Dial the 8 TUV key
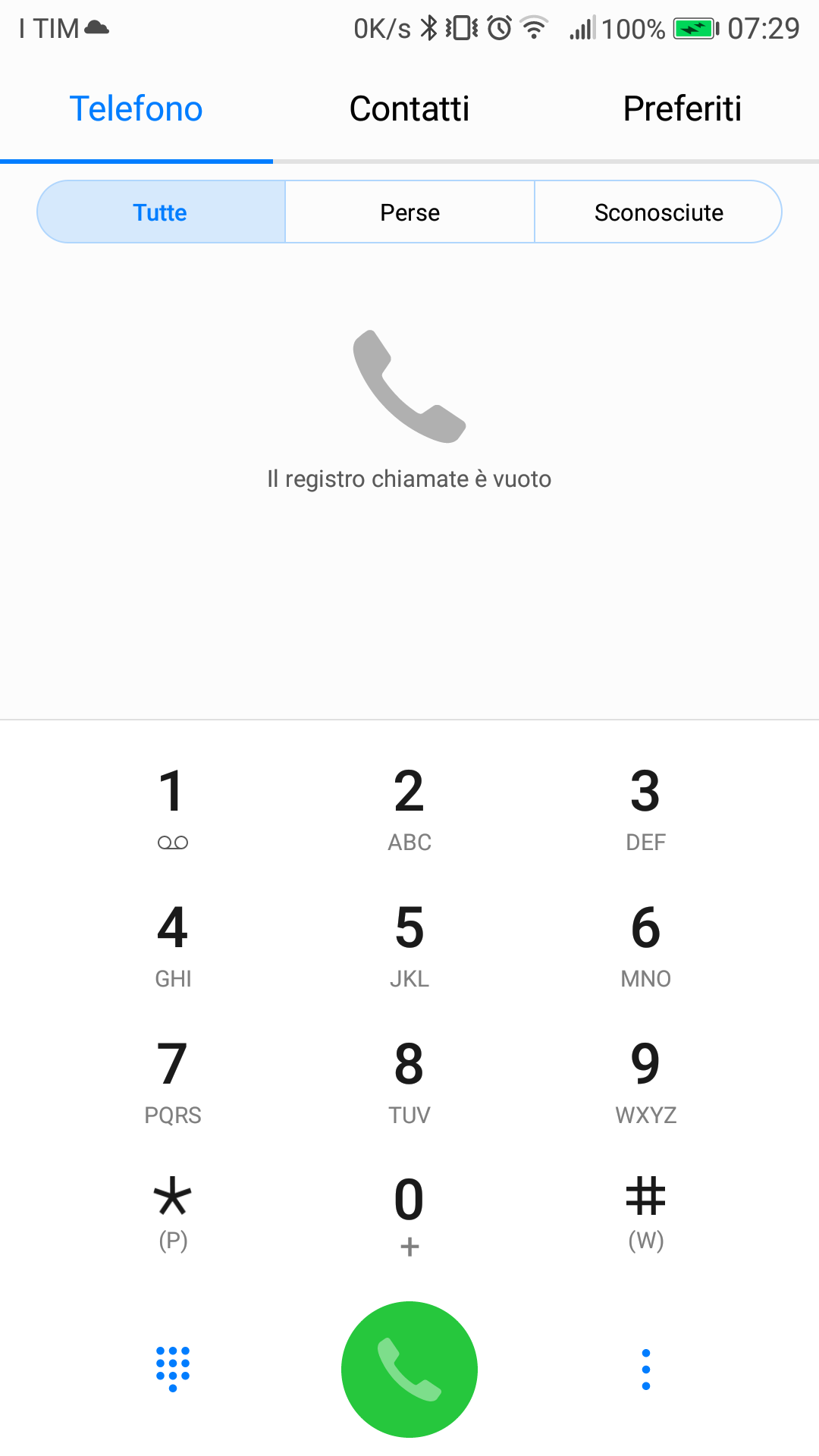The height and width of the screenshot is (1456, 819). pos(409,1081)
